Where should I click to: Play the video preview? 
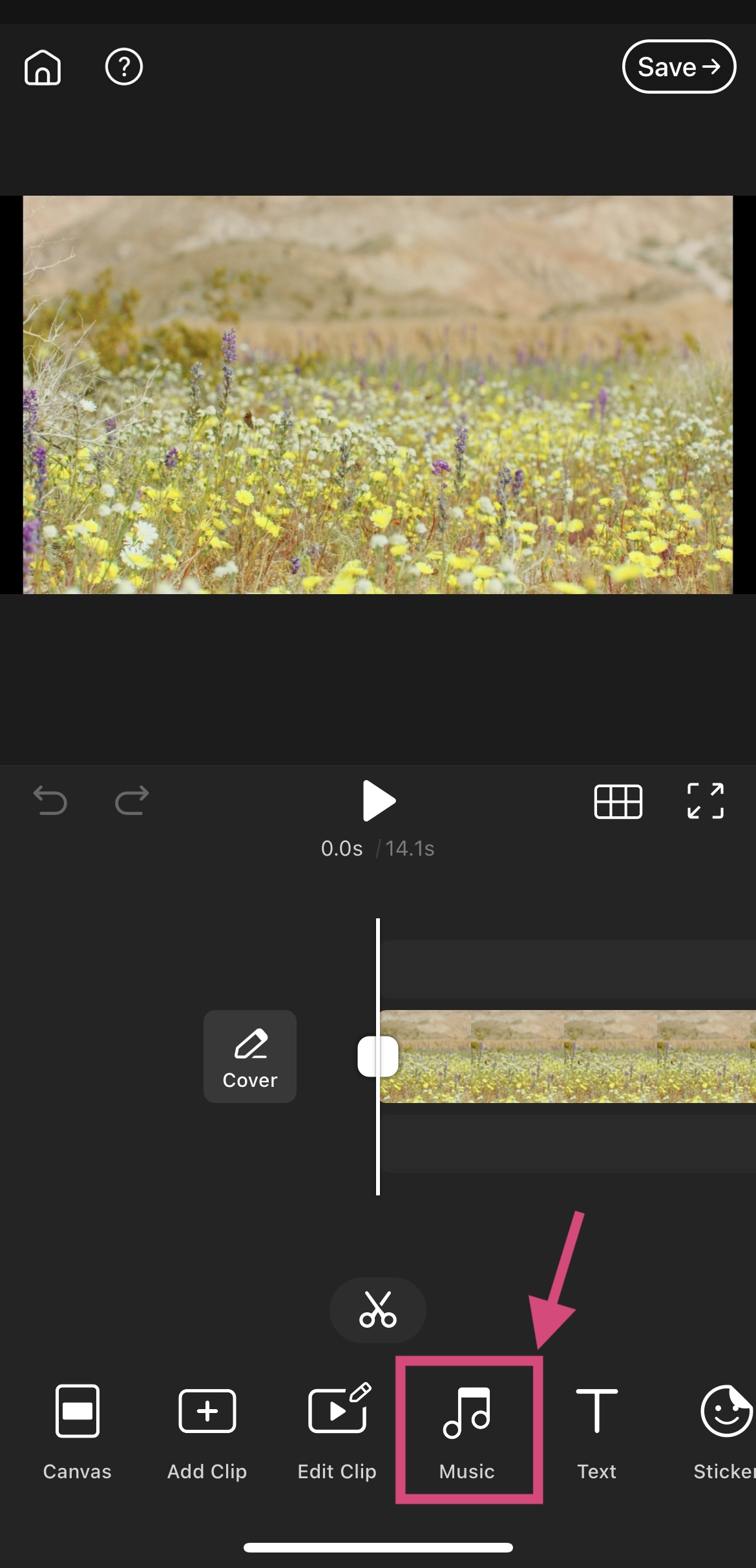coord(379,801)
